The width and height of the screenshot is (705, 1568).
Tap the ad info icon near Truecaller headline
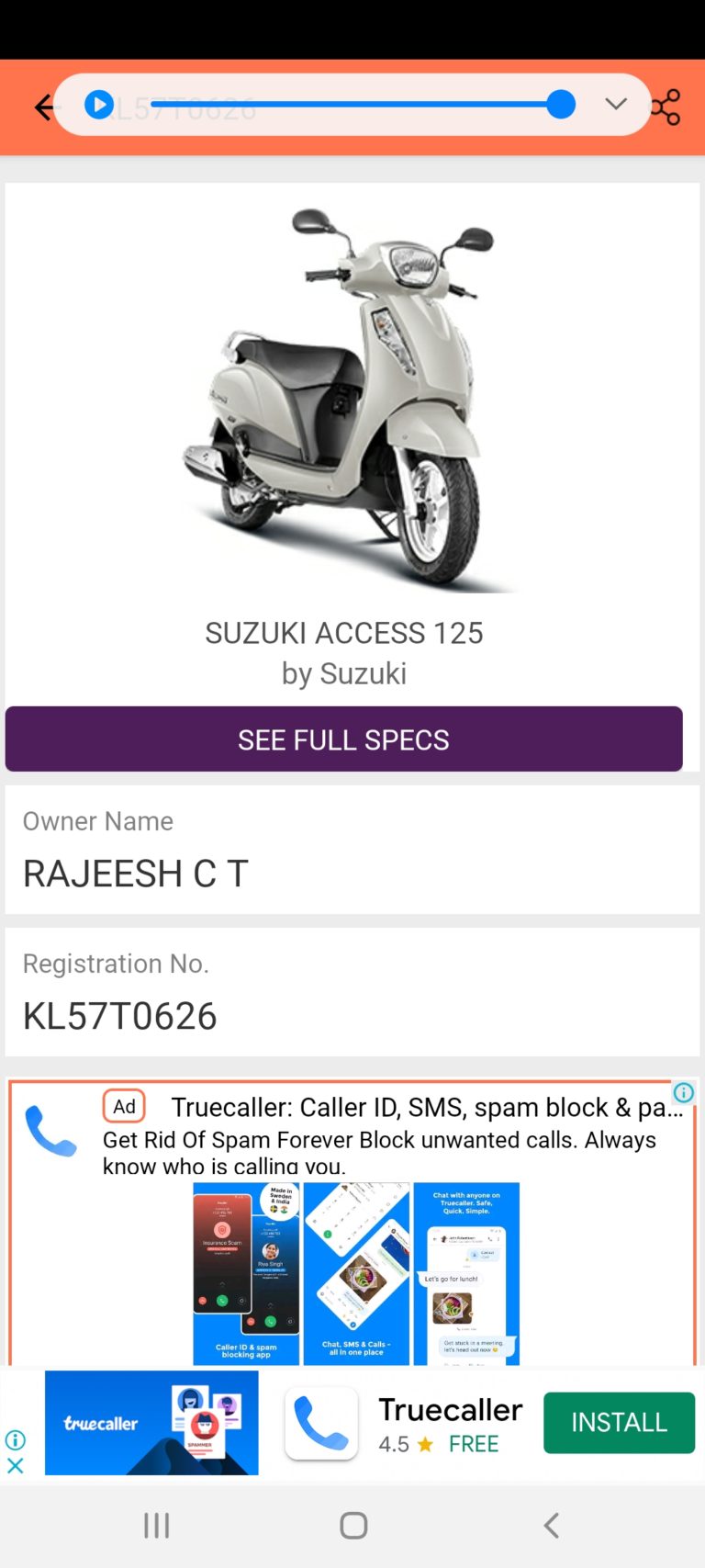click(x=683, y=1092)
